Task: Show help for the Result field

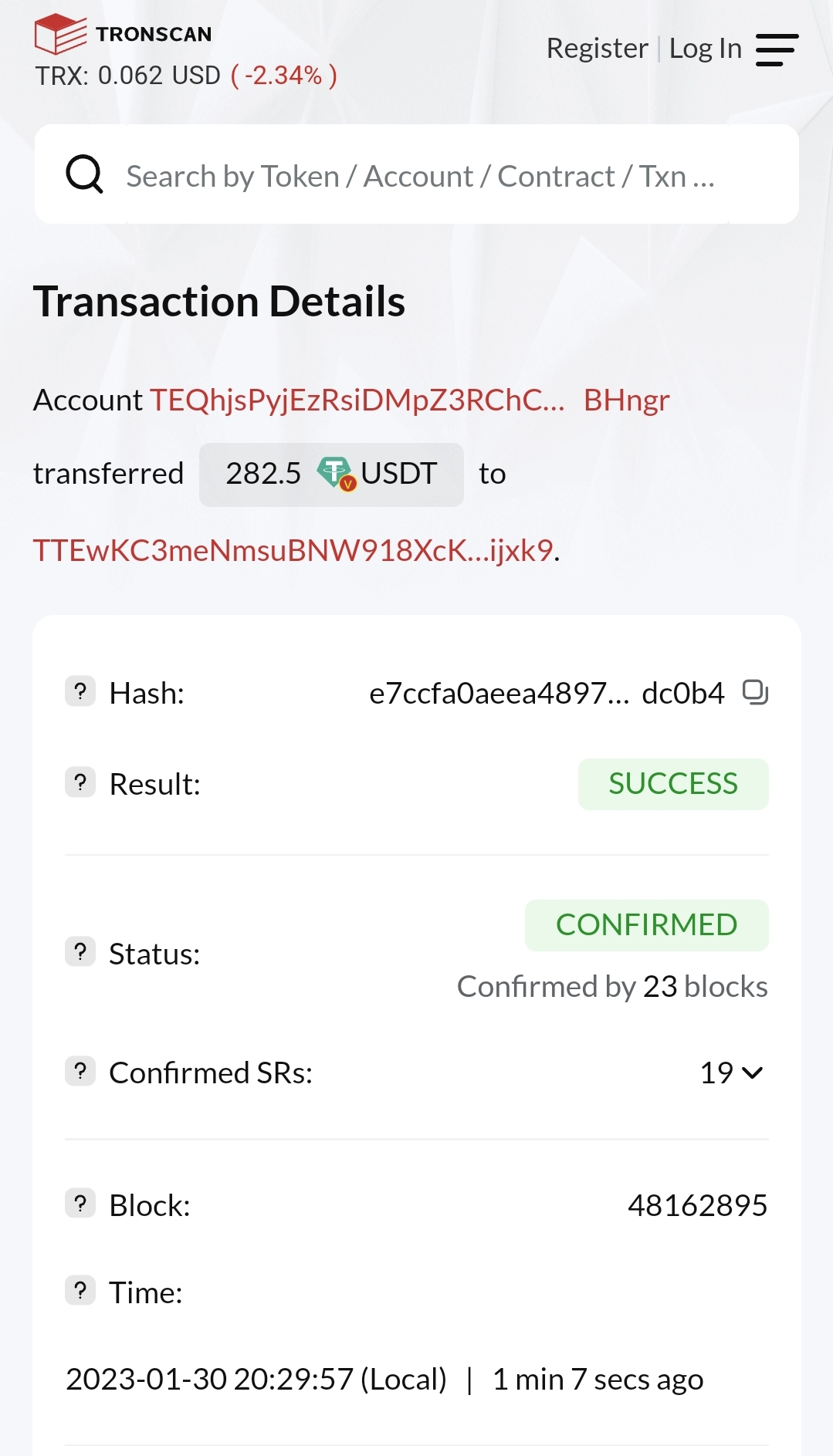Action: [80, 782]
